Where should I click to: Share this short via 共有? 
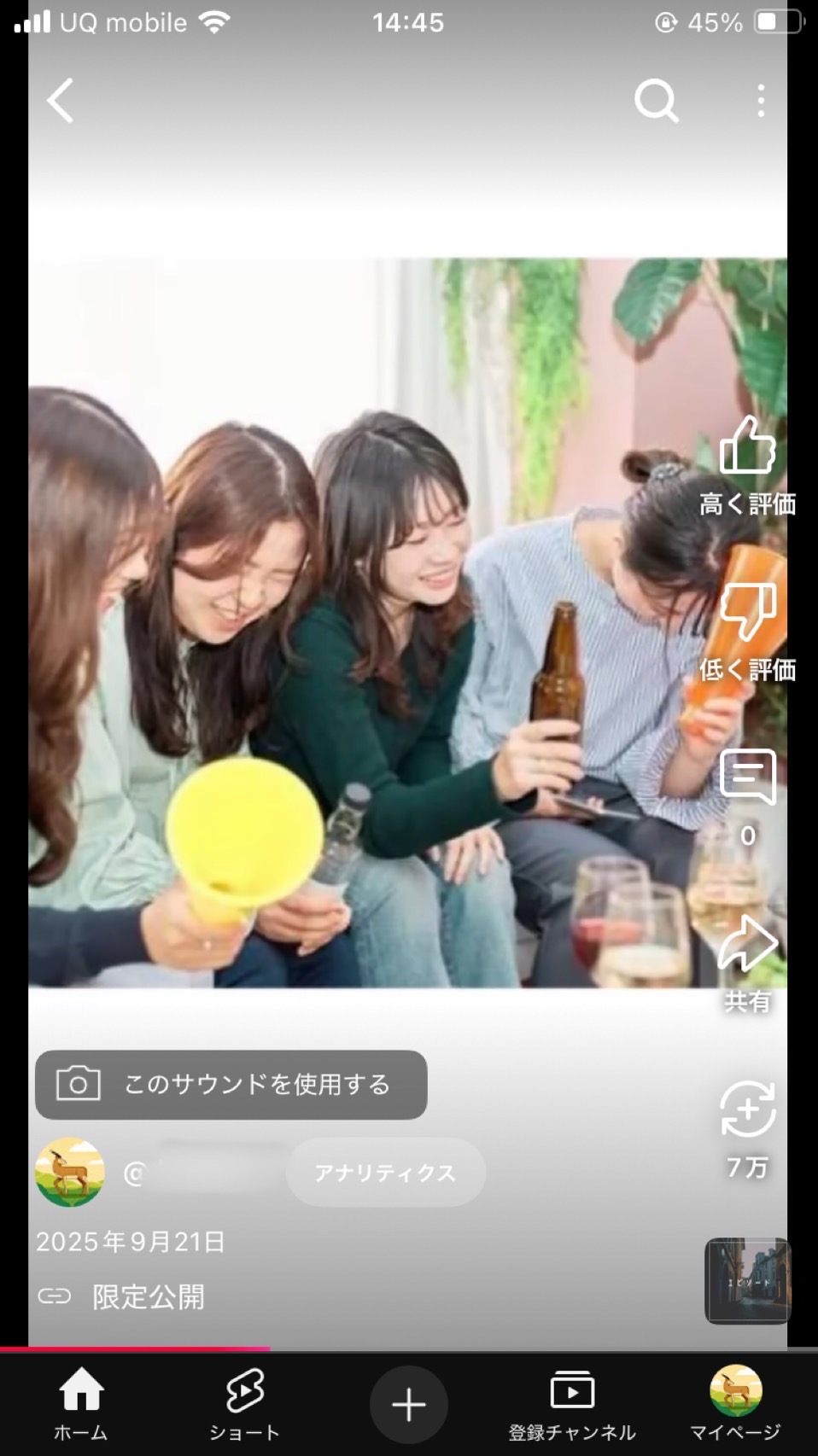coord(747,945)
